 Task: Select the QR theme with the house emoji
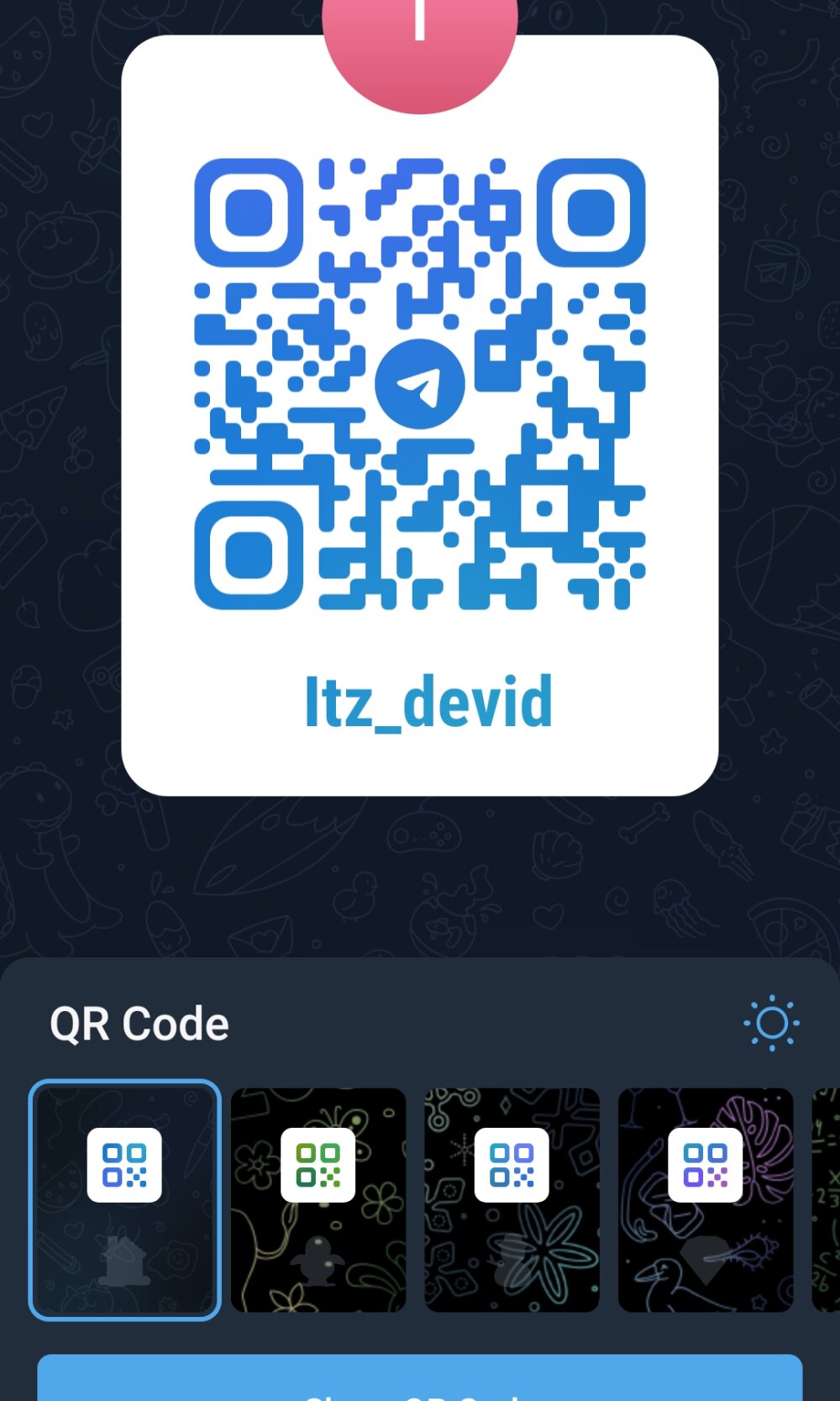click(124, 1199)
